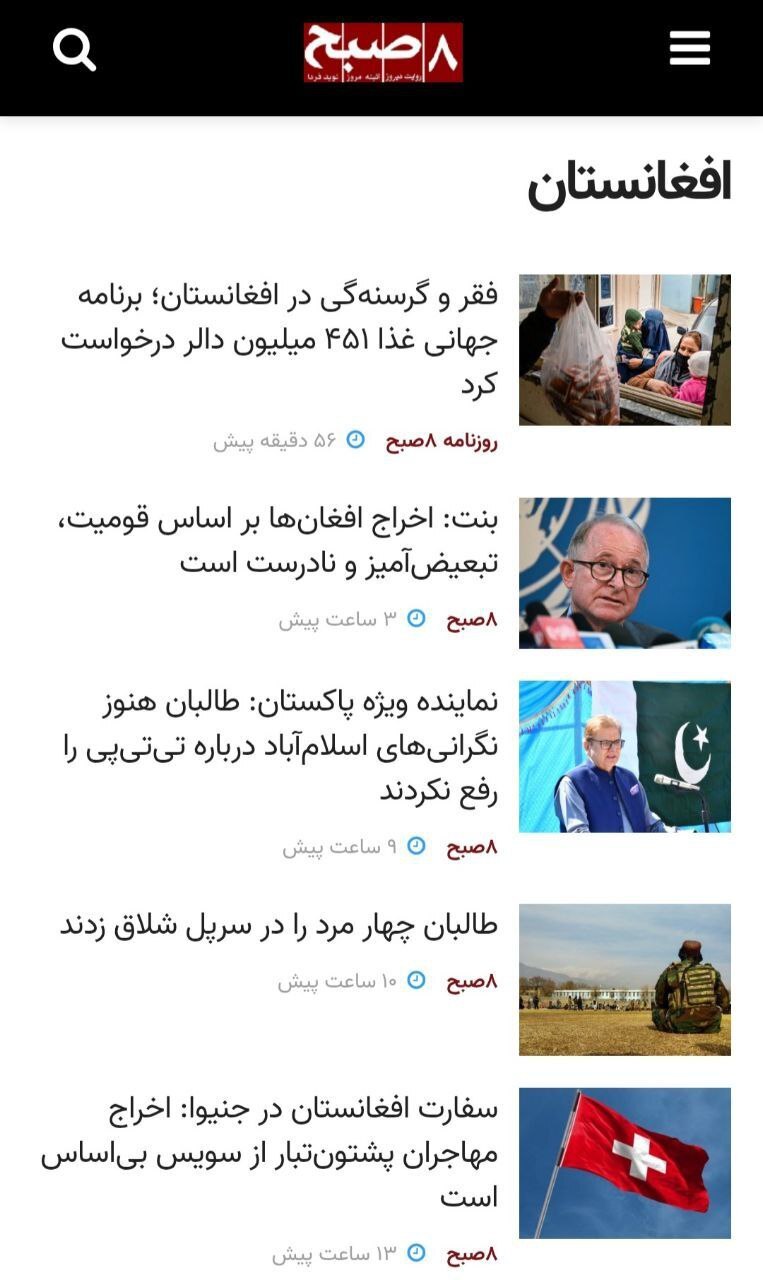Open the World Food Programme $451 million hunger article
763x1280 pixels.
click(280, 340)
